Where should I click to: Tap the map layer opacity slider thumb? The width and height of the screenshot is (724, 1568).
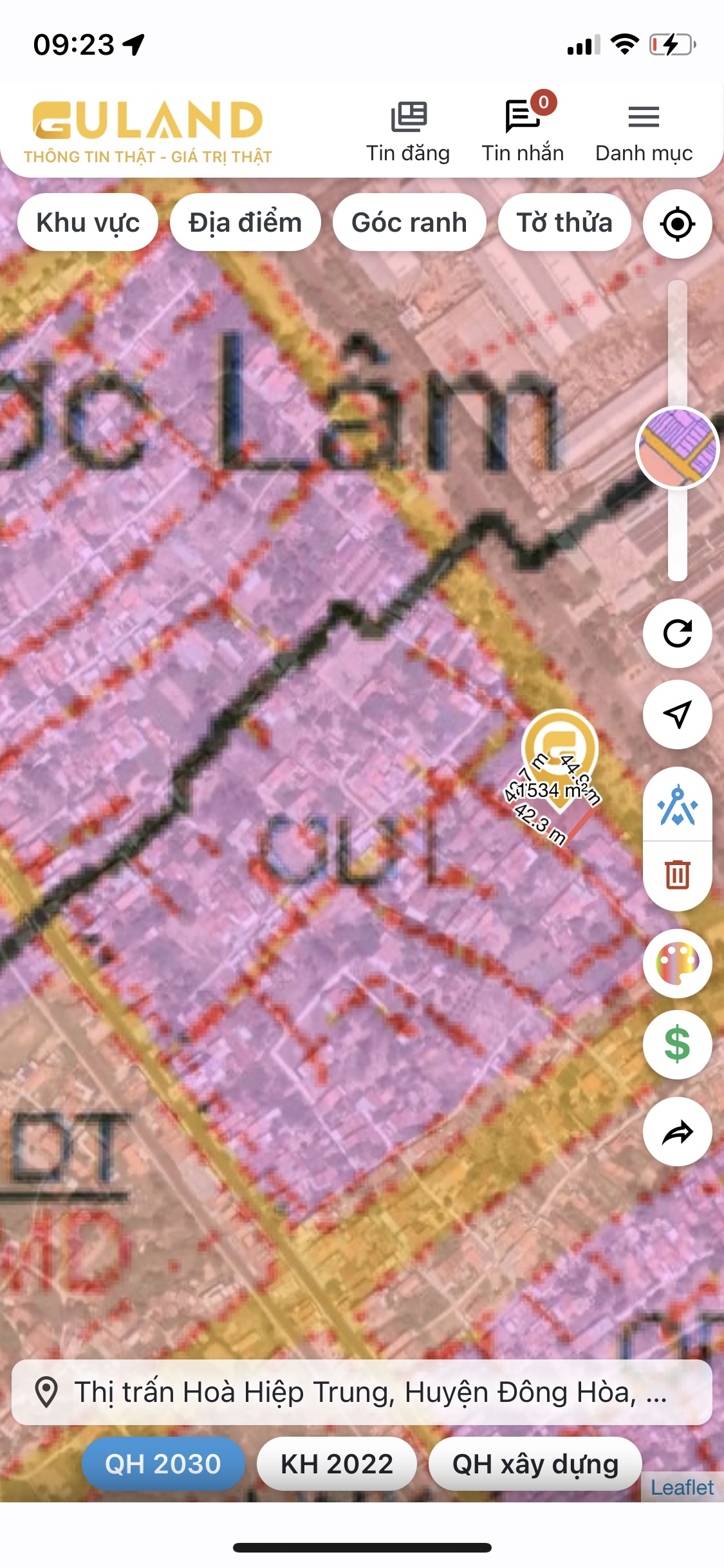677,448
